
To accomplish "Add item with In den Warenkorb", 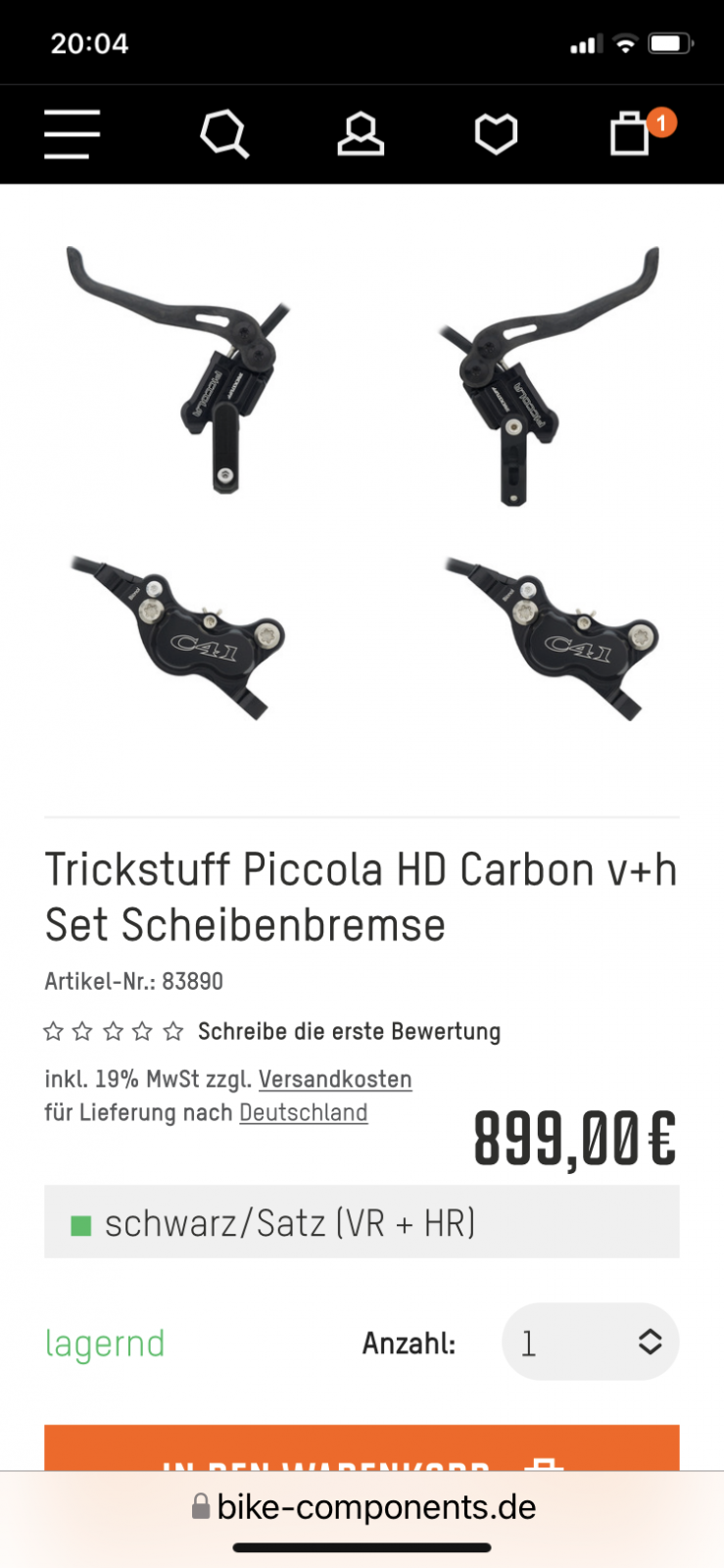I will pyautogui.click(x=362, y=1450).
